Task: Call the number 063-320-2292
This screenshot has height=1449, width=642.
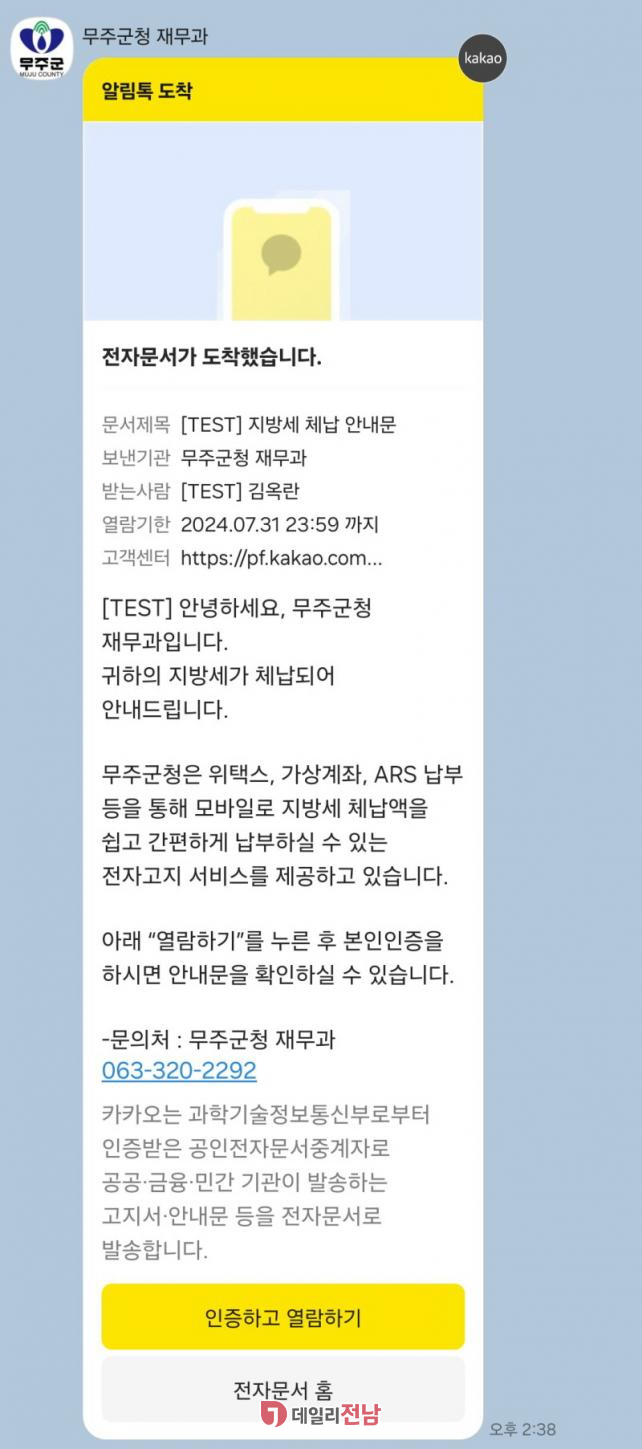Action: click(x=179, y=1071)
